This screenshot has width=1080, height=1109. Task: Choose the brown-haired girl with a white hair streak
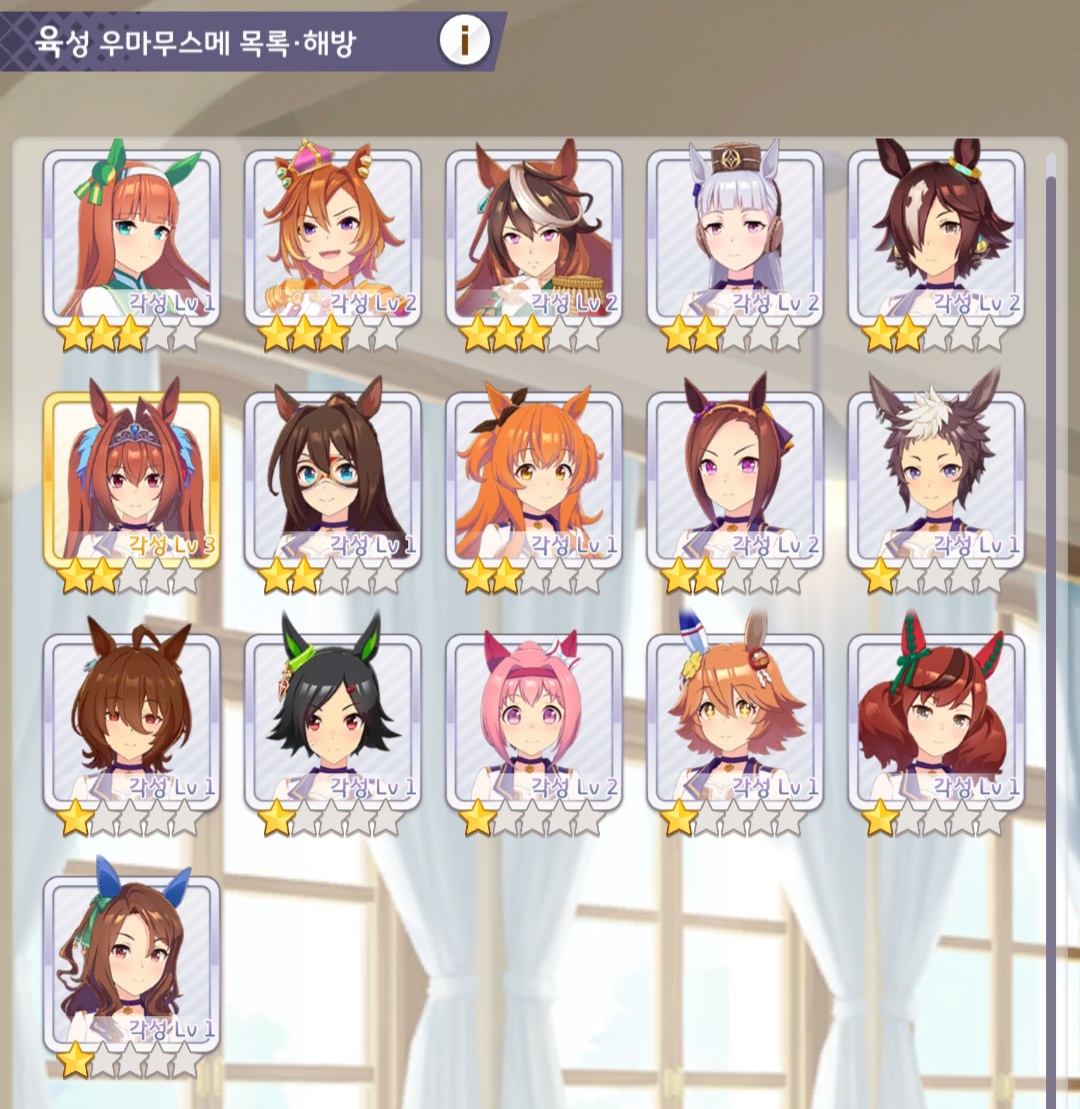tap(534, 236)
